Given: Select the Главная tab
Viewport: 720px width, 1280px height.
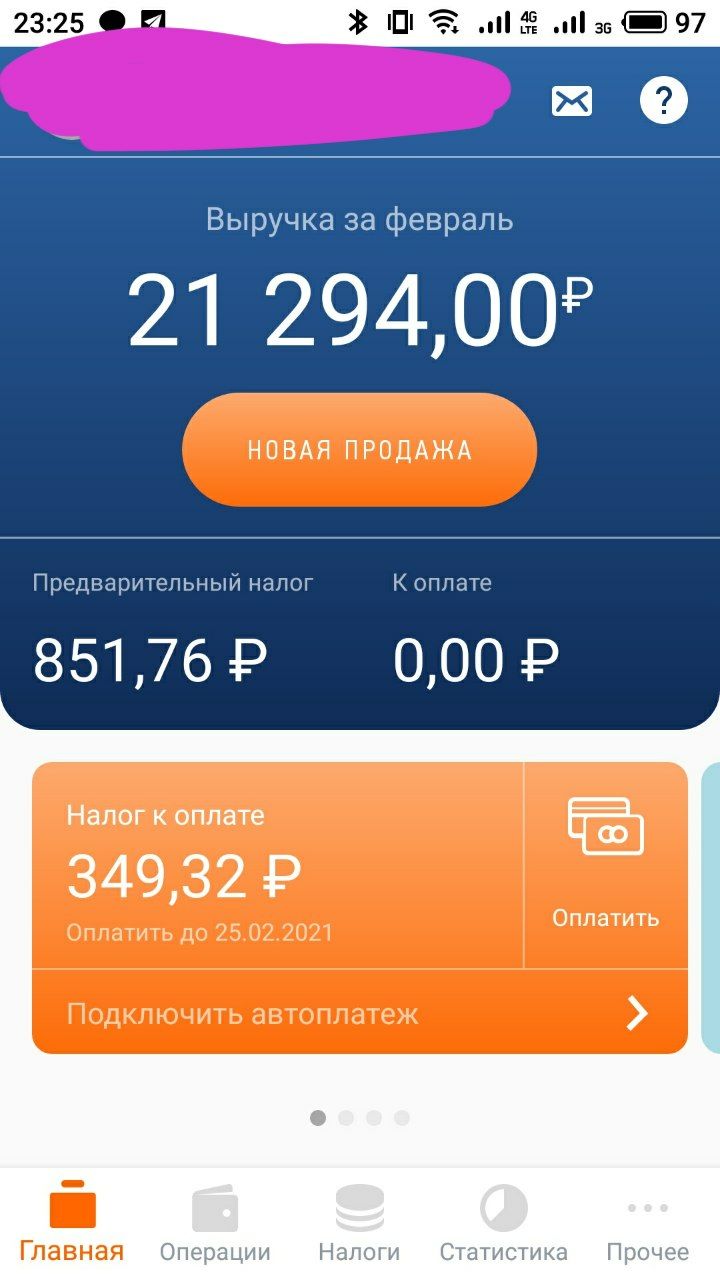Looking at the screenshot, I should 72,1224.
